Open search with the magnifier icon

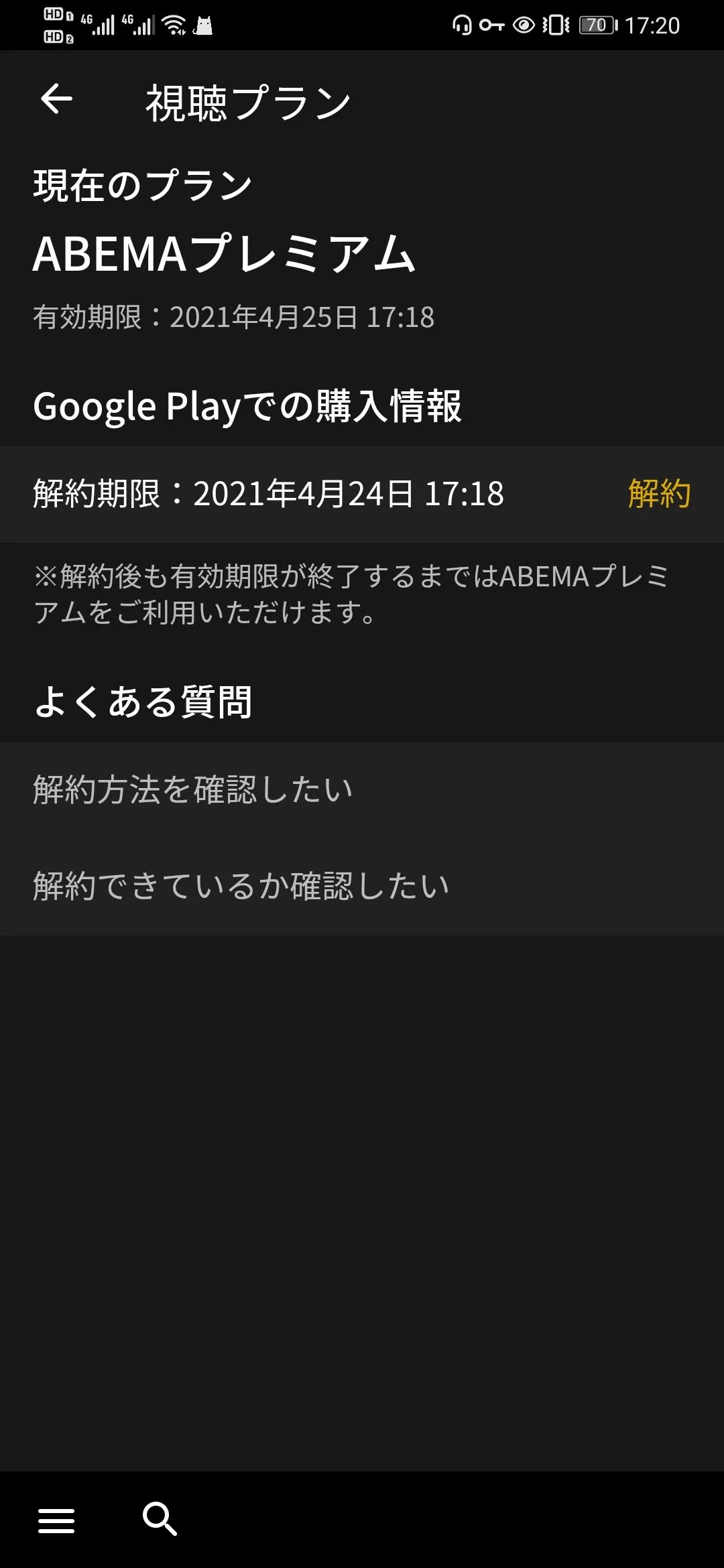point(160,1518)
